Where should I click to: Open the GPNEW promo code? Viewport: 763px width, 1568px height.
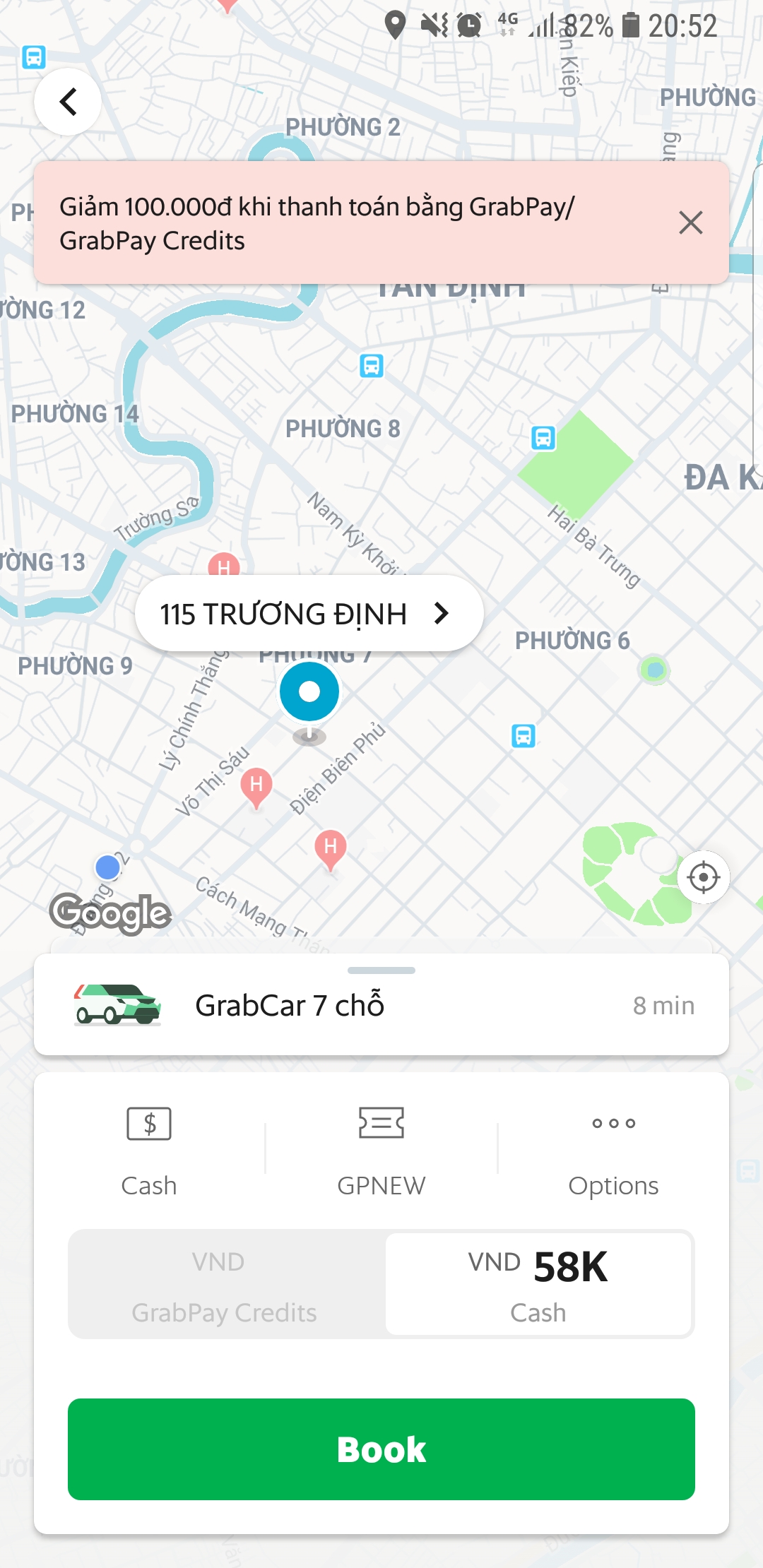tap(381, 1151)
